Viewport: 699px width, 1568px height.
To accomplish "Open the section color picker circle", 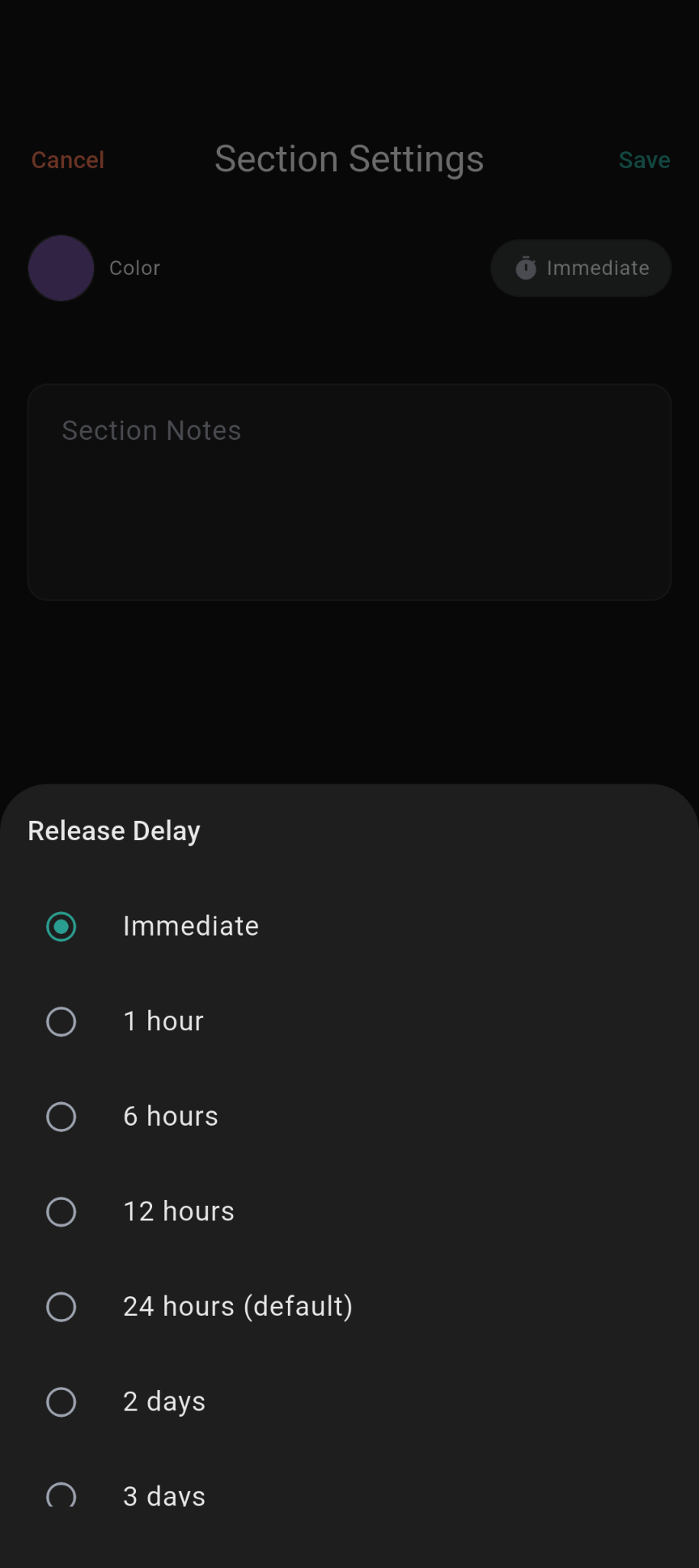I will tap(61, 268).
